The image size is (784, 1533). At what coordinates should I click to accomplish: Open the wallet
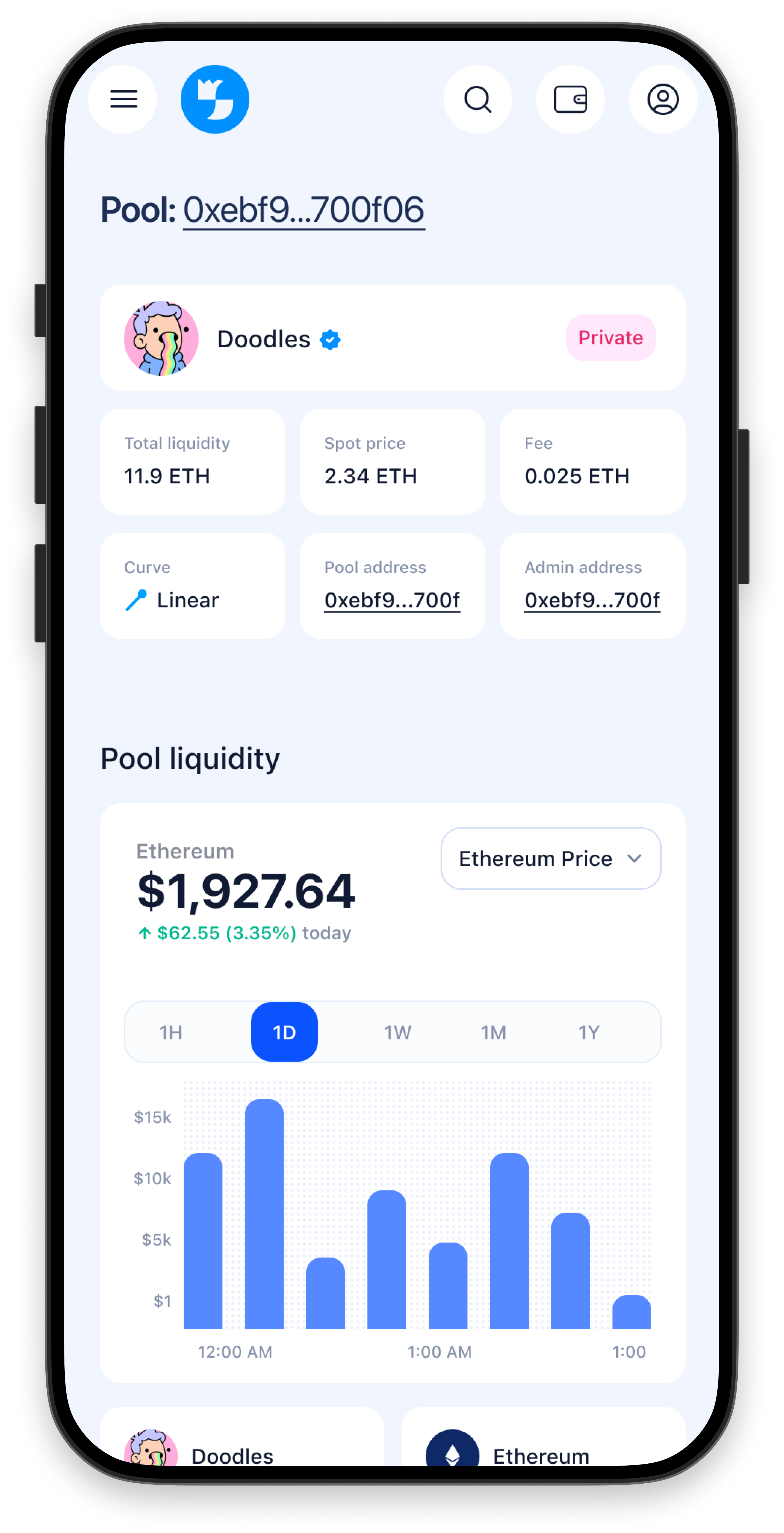tap(570, 99)
